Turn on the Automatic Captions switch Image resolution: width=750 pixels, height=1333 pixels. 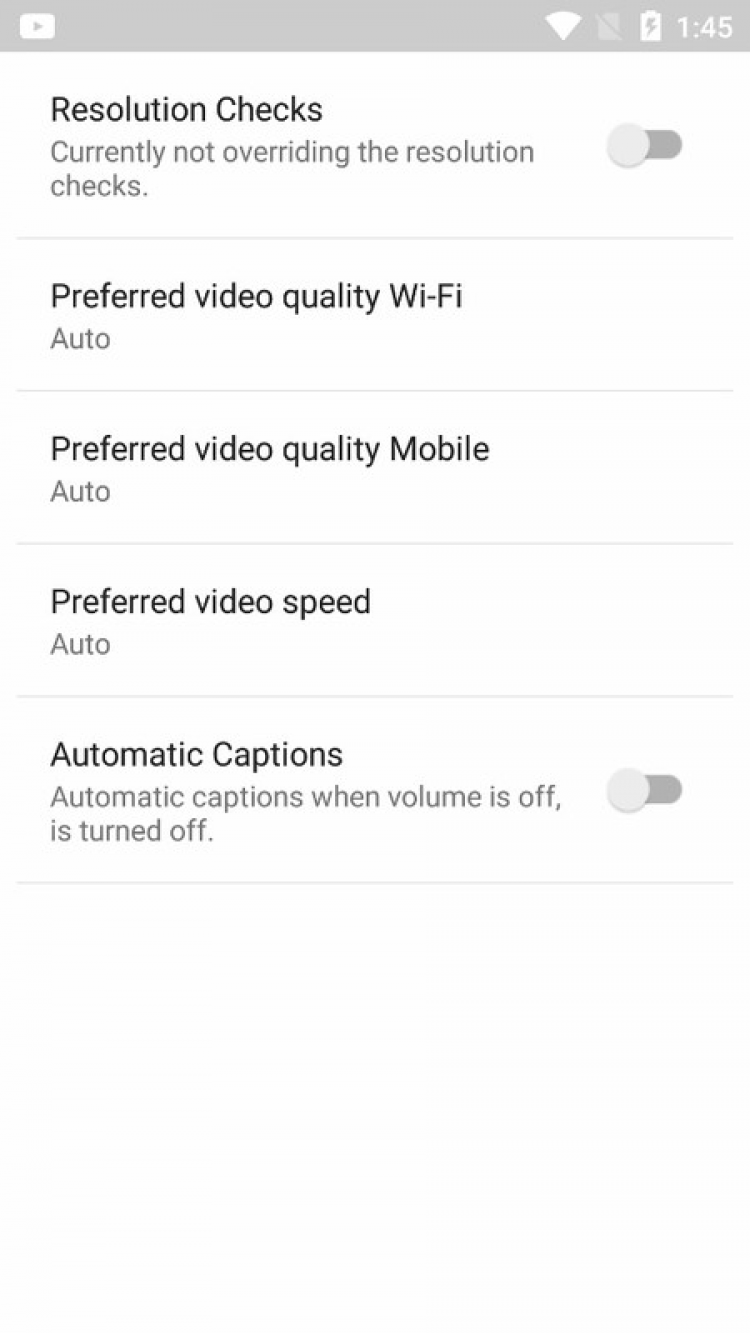[x=645, y=791]
